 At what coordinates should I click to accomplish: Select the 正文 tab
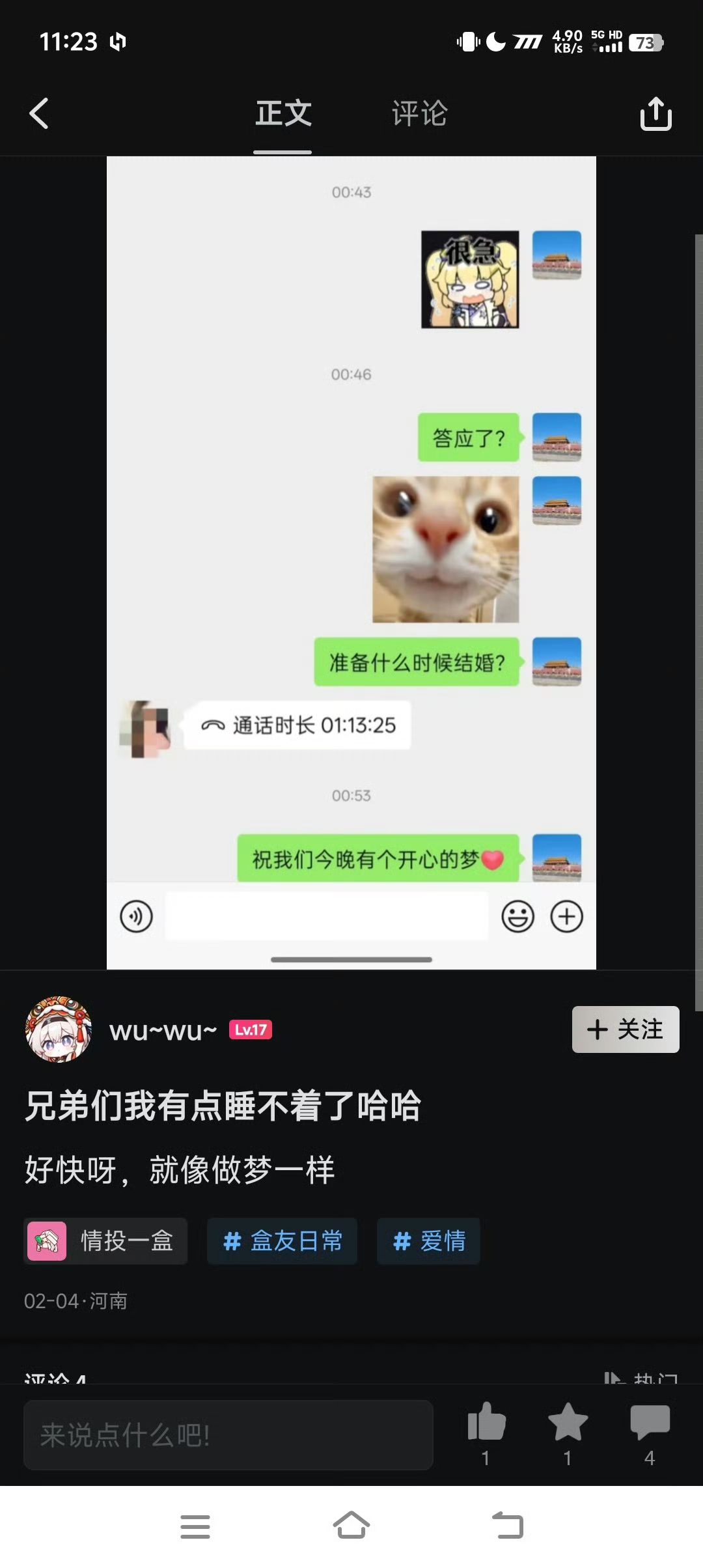coord(283,114)
